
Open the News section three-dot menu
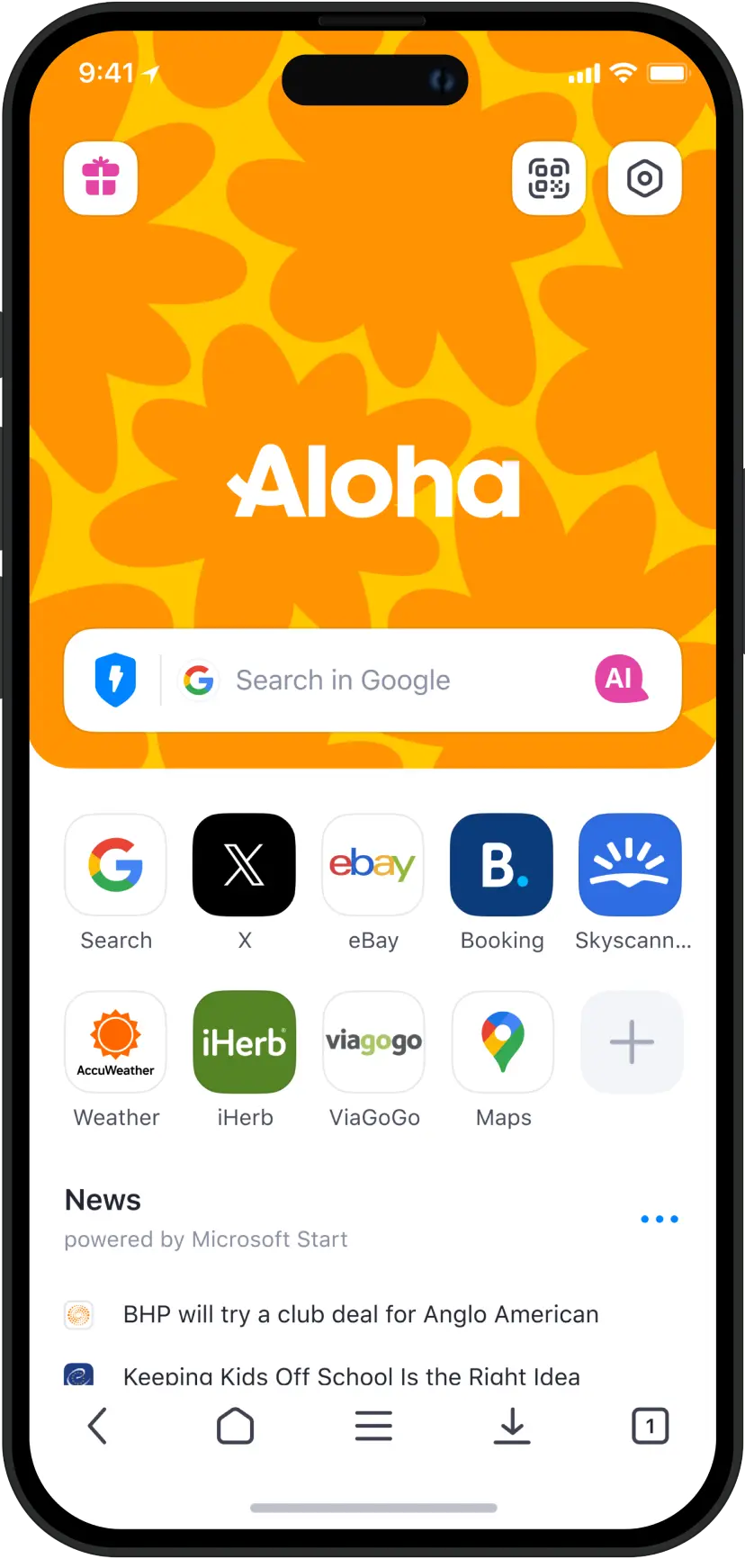coord(660,1219)
